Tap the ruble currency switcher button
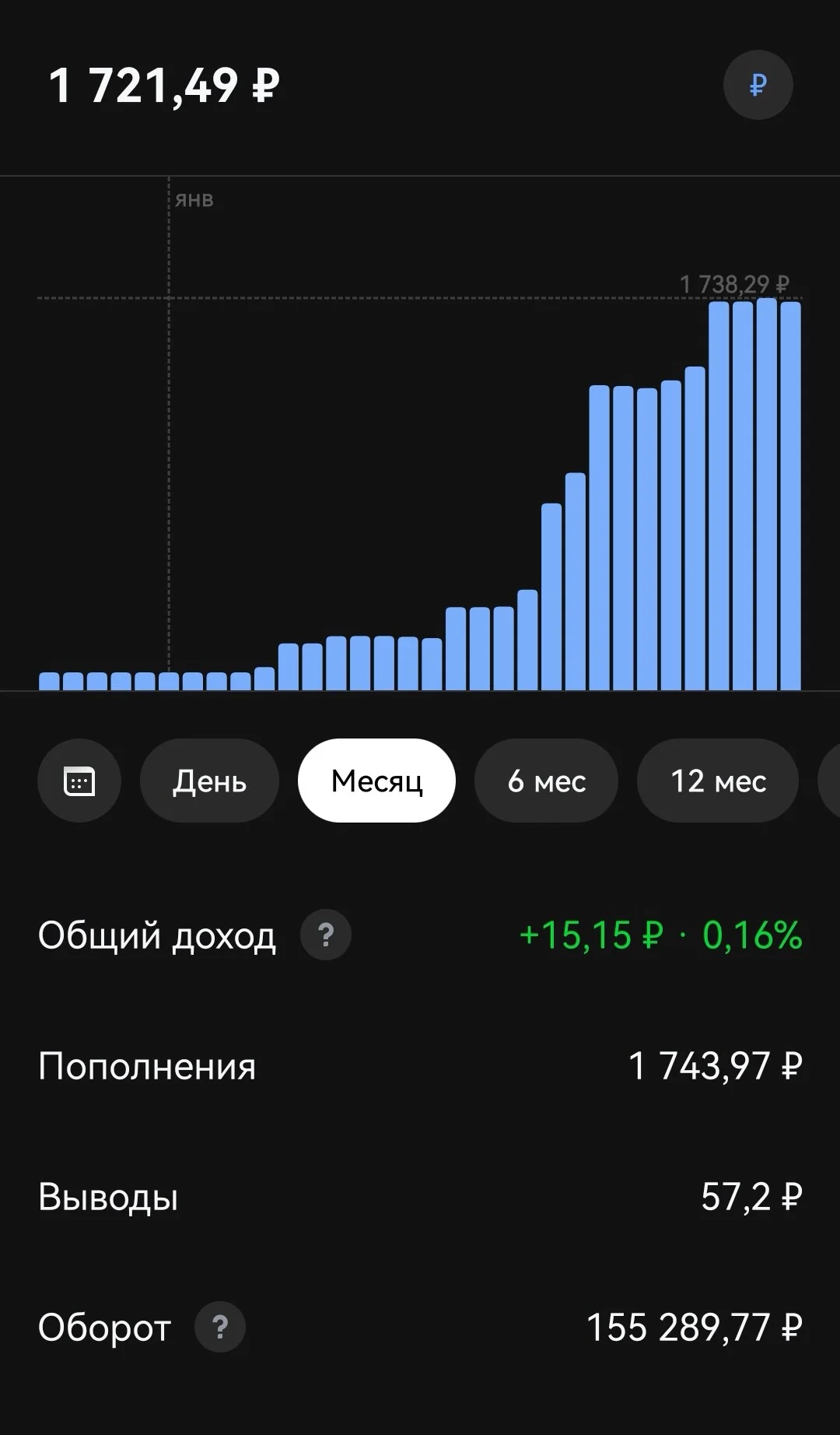 (x=758, y=85)
